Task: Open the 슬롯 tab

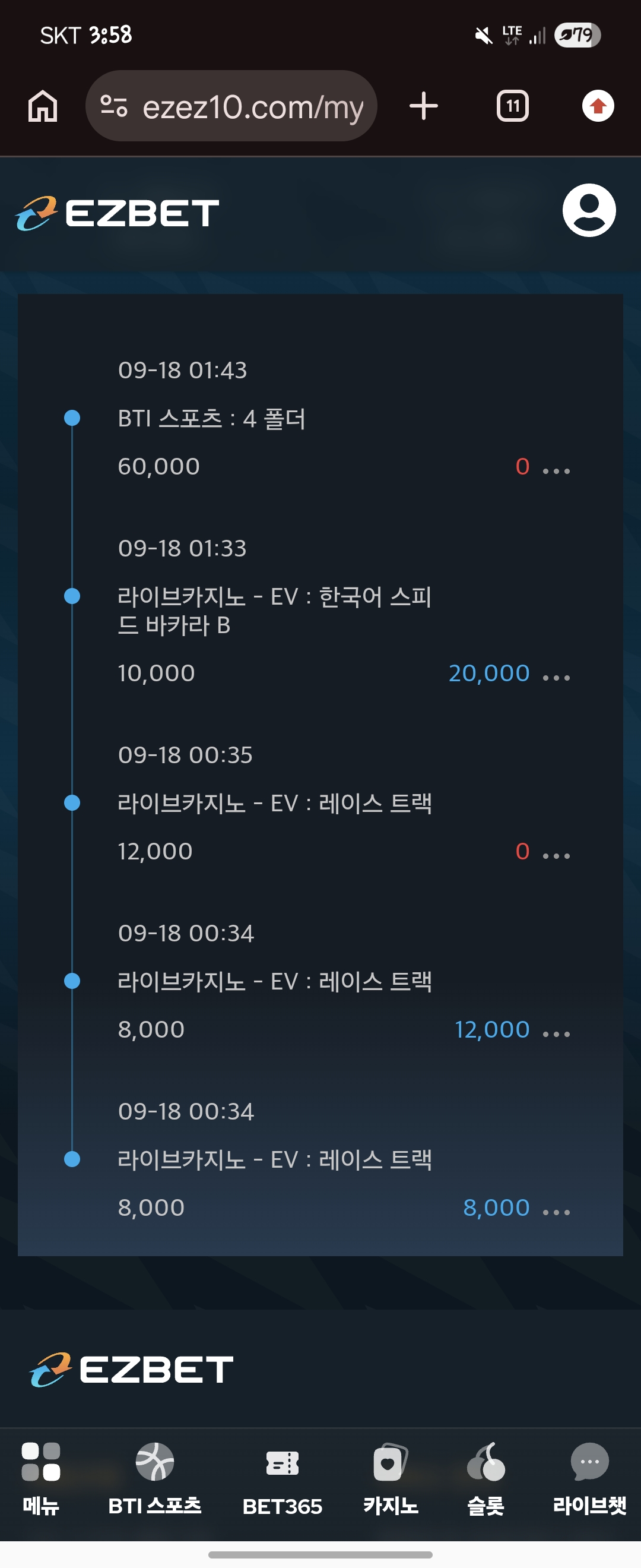Action: (x=485, y=1478)
